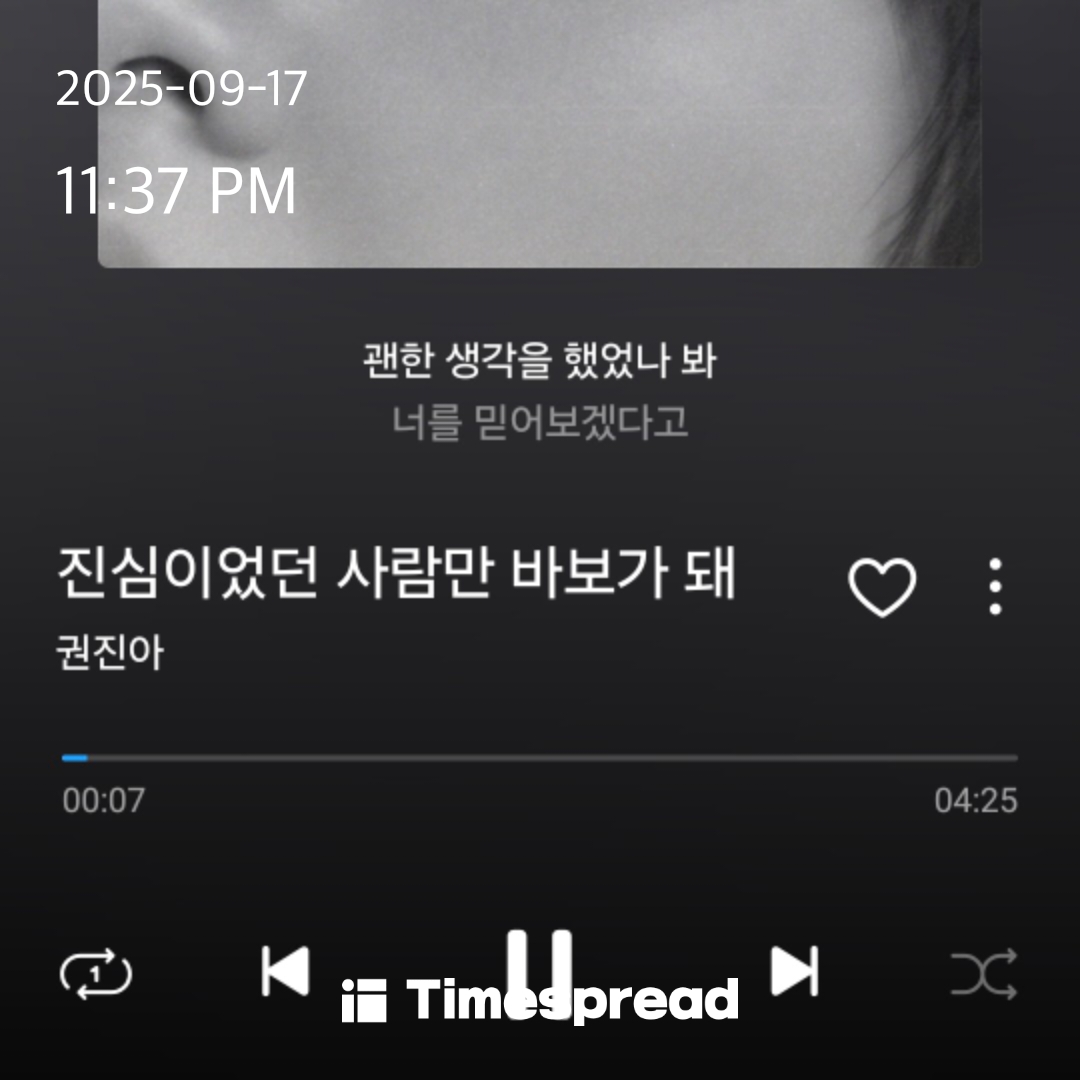Open the full lyrics view
This screenshot has height=1080, width=1080.
540,390
